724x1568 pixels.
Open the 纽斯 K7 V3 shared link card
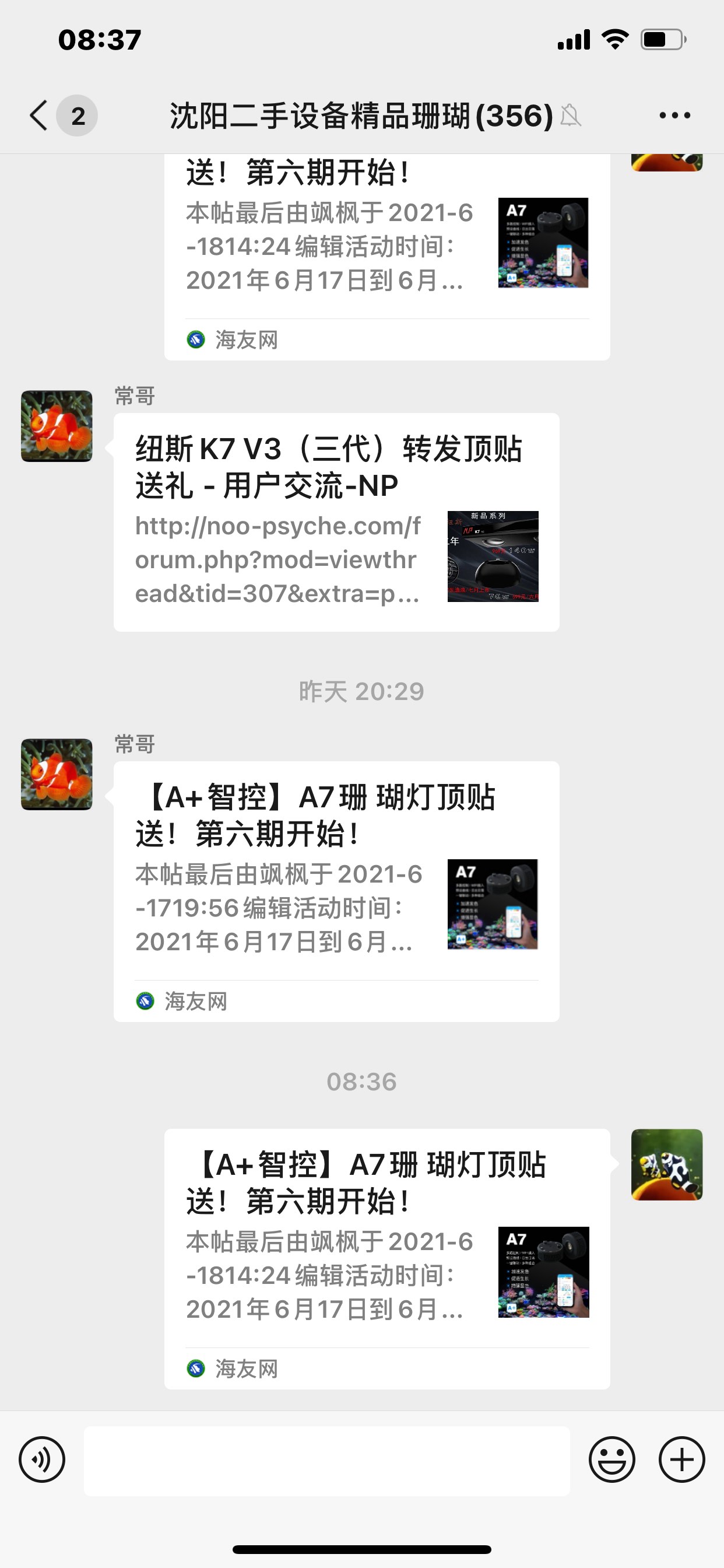coord(336,521)
